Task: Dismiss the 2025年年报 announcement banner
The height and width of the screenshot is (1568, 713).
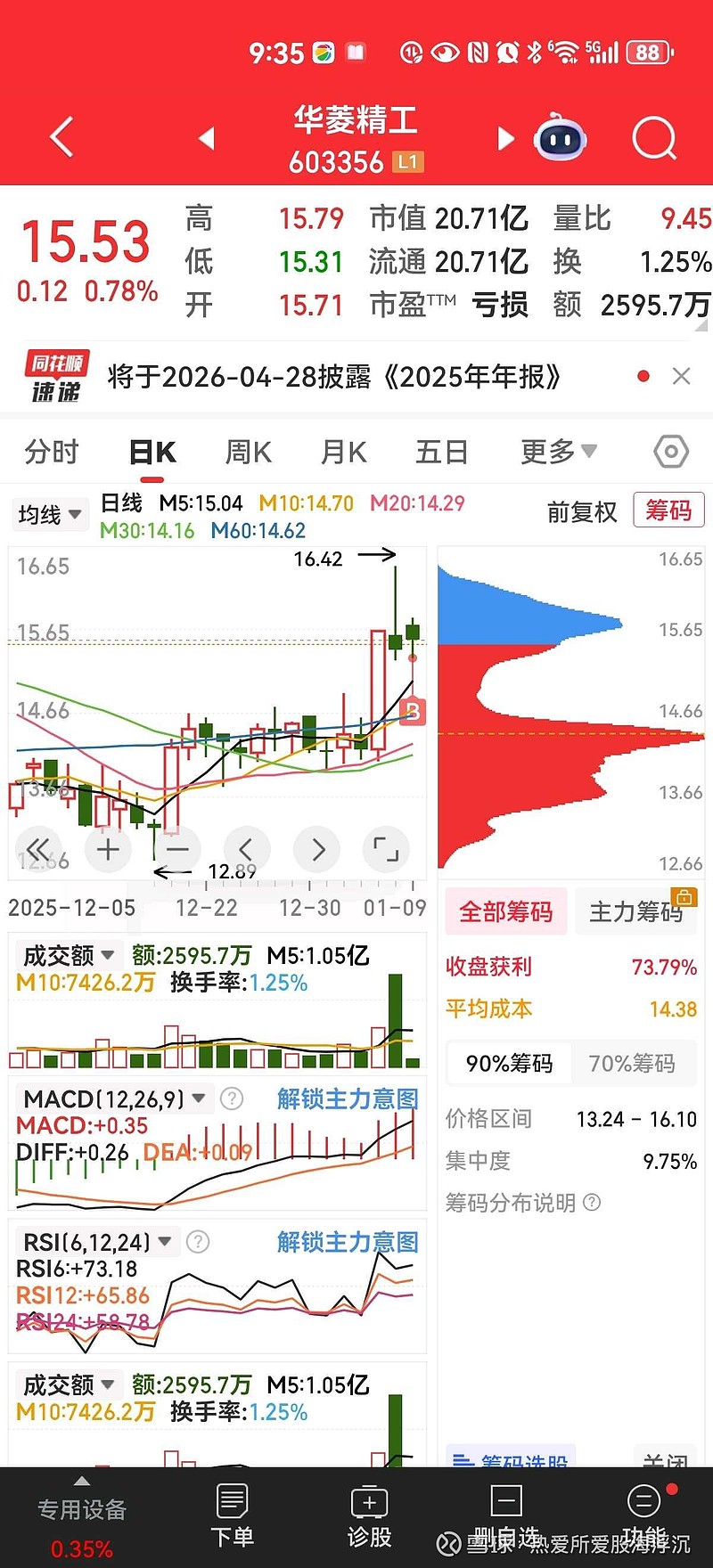Action: 682,376
